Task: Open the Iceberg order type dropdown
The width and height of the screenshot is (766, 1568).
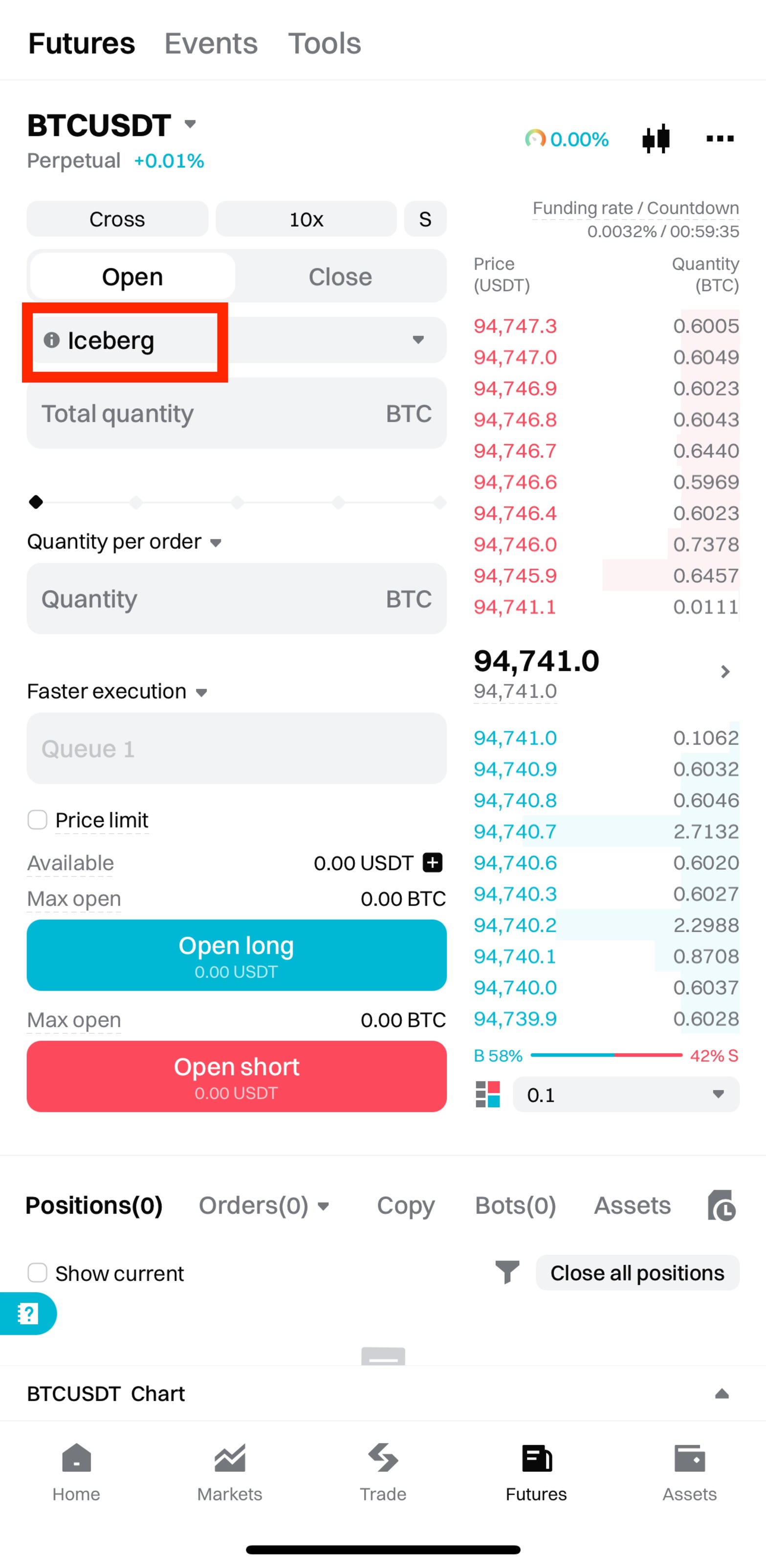Action: pos(418,340)
